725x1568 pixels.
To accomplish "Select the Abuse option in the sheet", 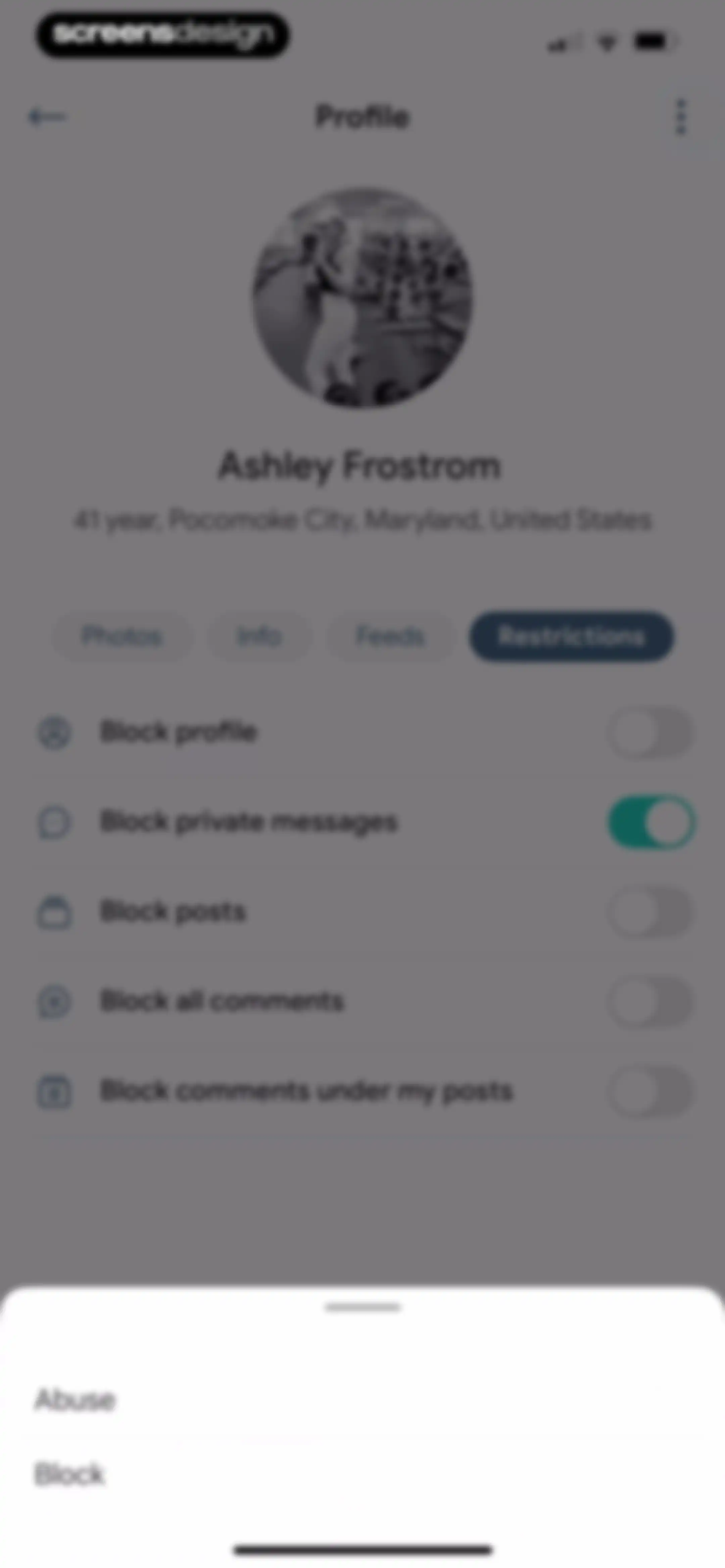I will click(362, 1399).
